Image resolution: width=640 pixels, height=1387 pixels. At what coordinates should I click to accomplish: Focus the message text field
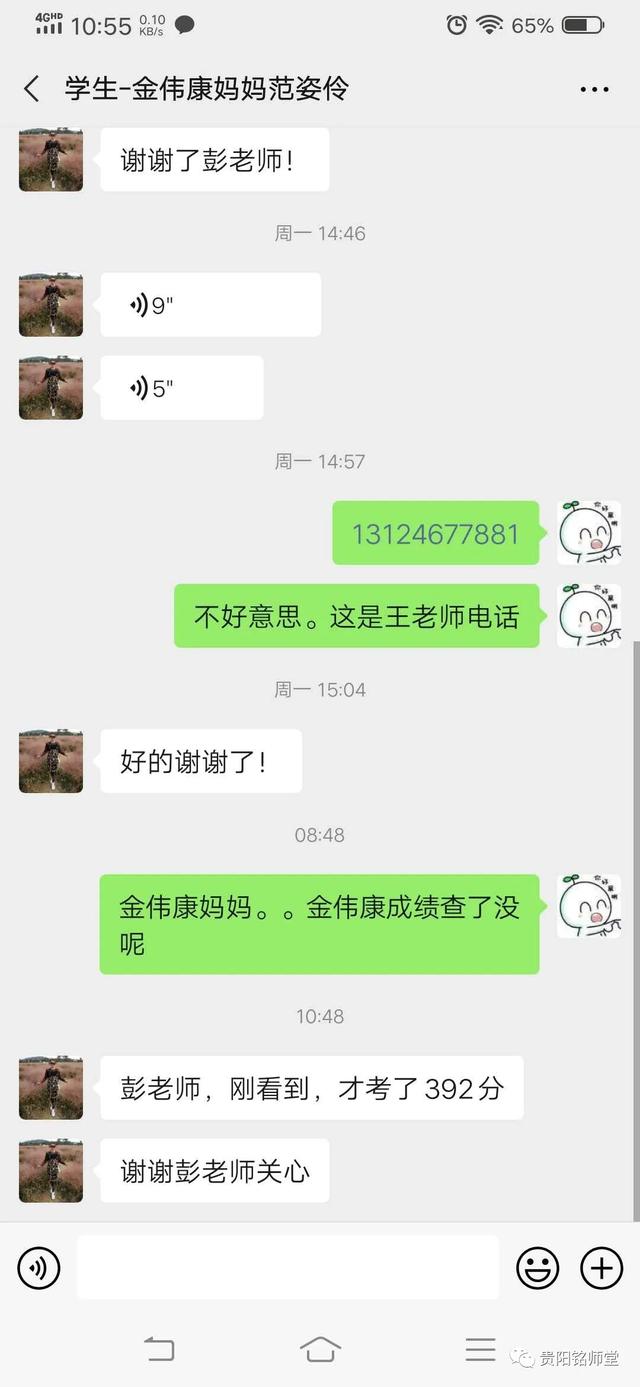pyautogui.click(x=288, y=1268)
